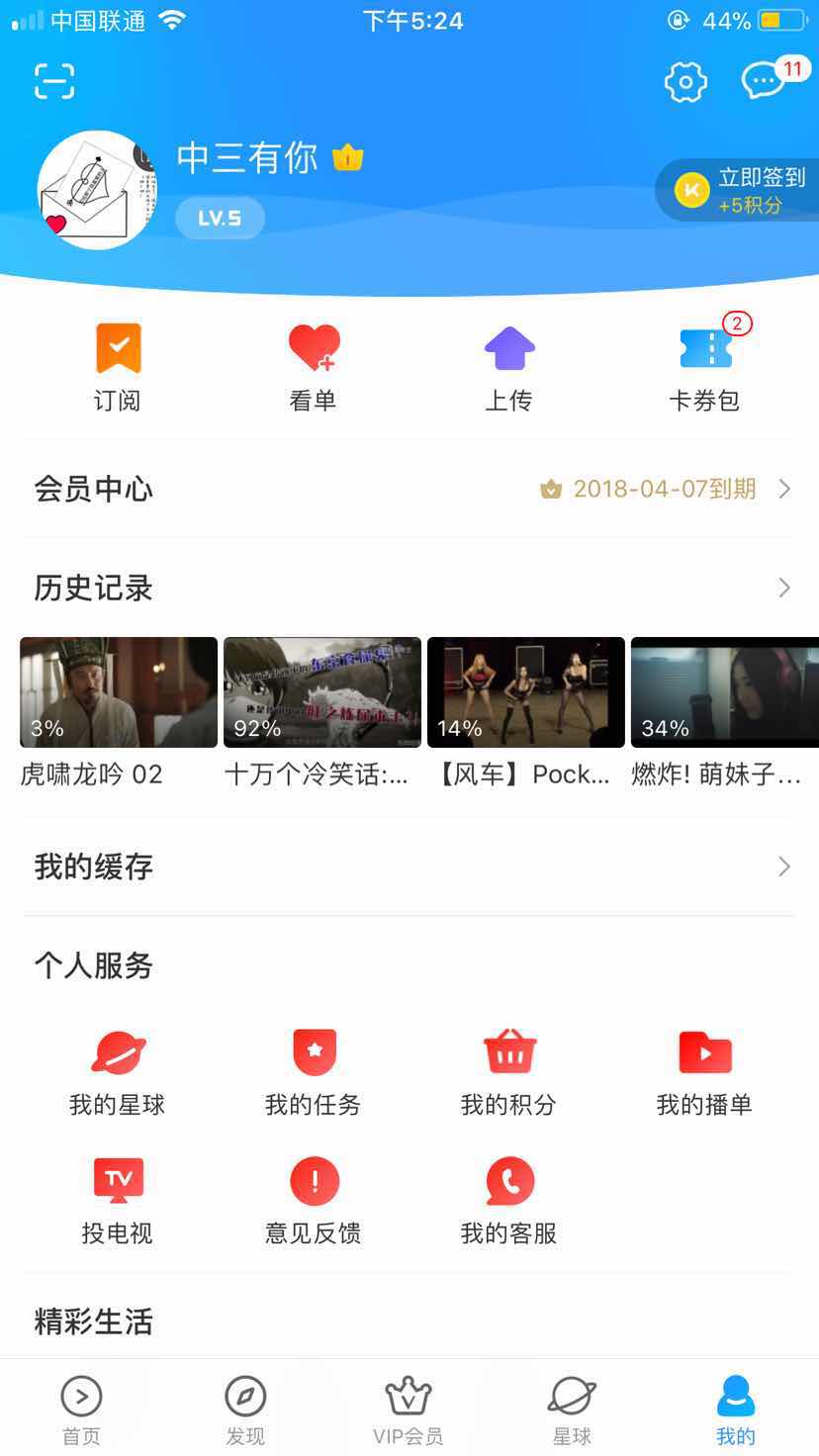The width and height of the screenshot is (819, 1456).
Task: Open the 卡券包 coupon wallet
Action: tap(704, 366)
